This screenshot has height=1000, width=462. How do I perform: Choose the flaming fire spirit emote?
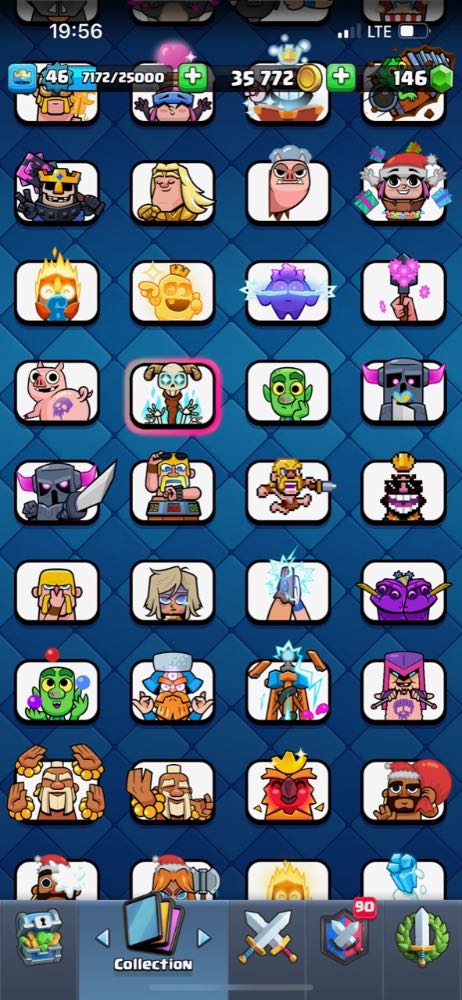tap(57, 290)
